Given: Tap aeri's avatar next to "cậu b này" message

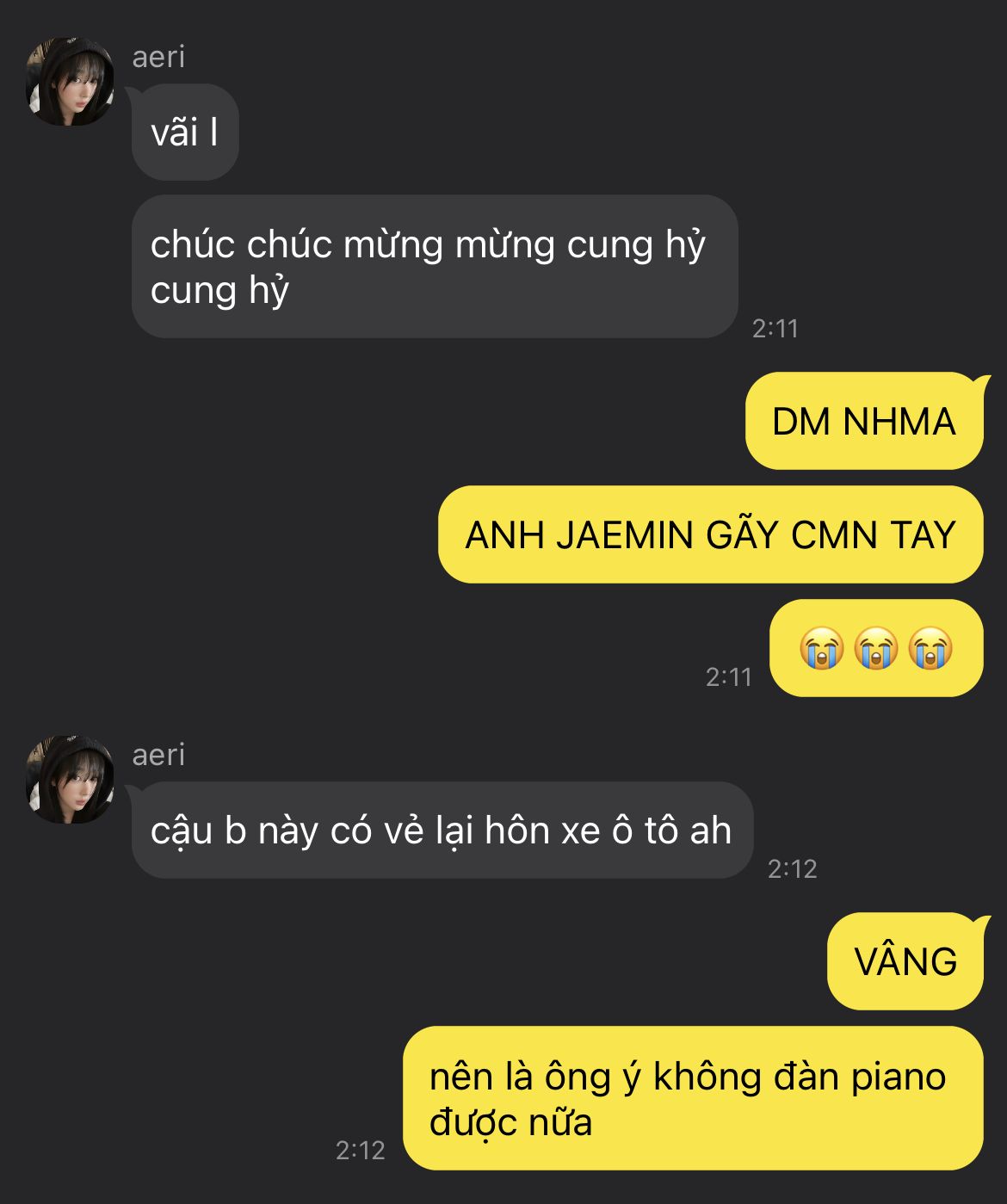Looking at the screenshot, I should 70,780.
